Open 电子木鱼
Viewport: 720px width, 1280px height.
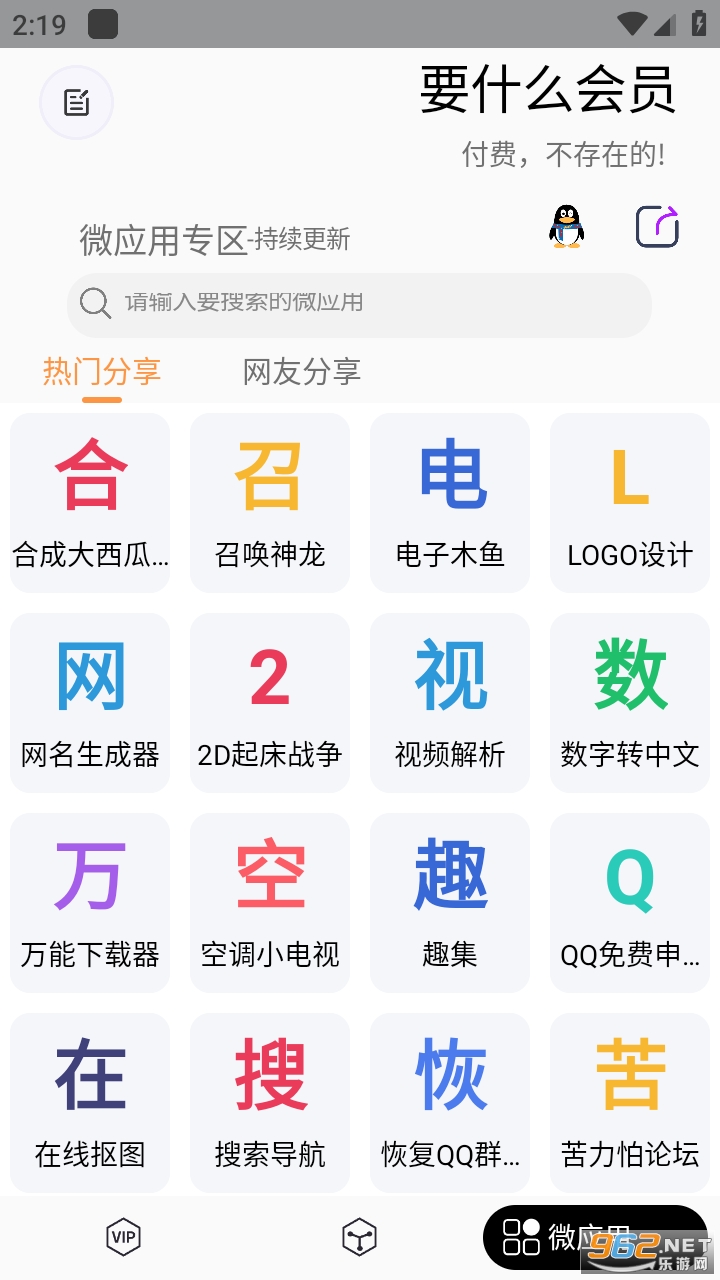coord(450,503)
